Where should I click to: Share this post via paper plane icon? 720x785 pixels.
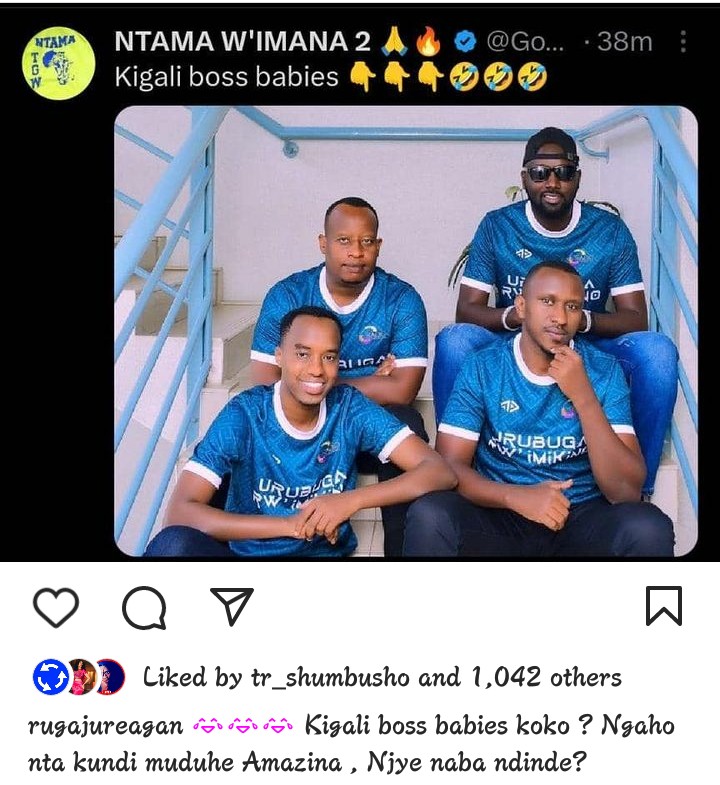click(231, 606)
